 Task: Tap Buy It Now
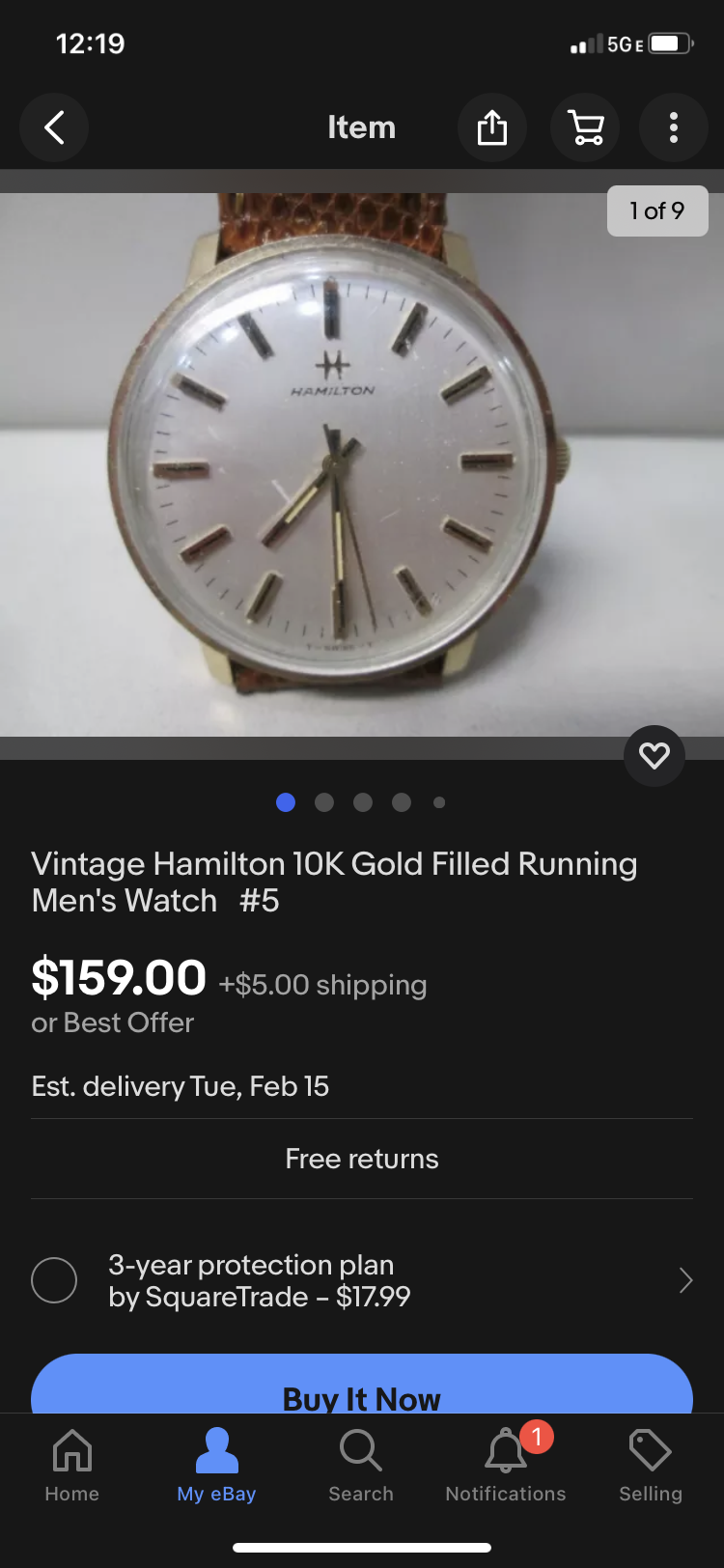(x=362, y=1390)
